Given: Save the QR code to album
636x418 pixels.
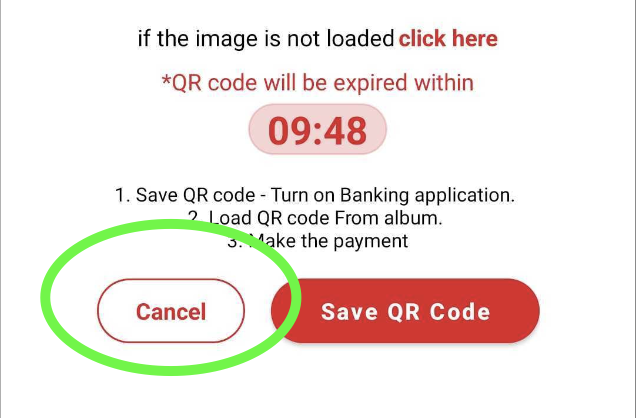Looking at the screenshot, I should pyautogui.click(x=405, y=311).
